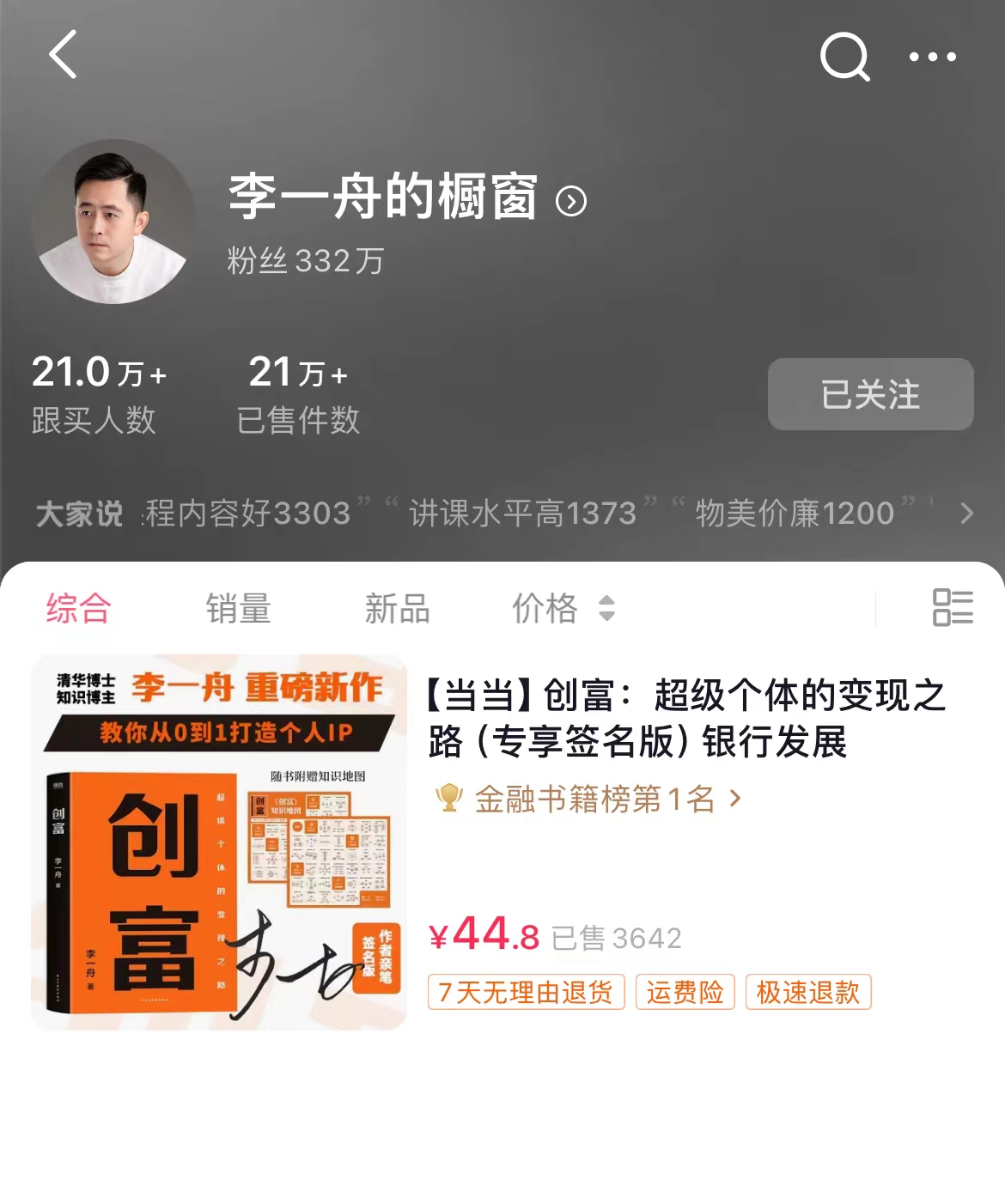Open the 创富 book product image
Viewport: 1005px width, 1204px height.
219,842
